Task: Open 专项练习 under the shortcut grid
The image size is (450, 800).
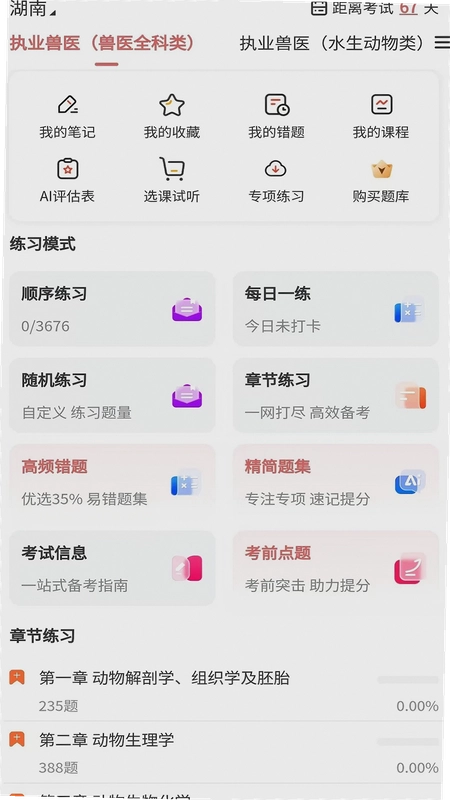Action: click(x=276, y=180)
